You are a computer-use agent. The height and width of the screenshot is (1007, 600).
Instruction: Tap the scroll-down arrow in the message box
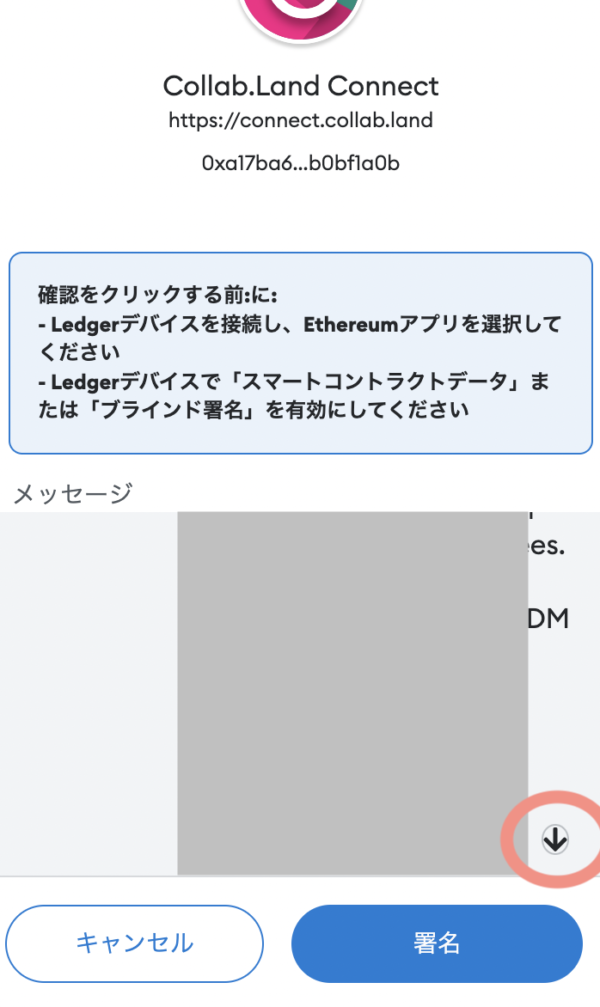click(555, 839)
